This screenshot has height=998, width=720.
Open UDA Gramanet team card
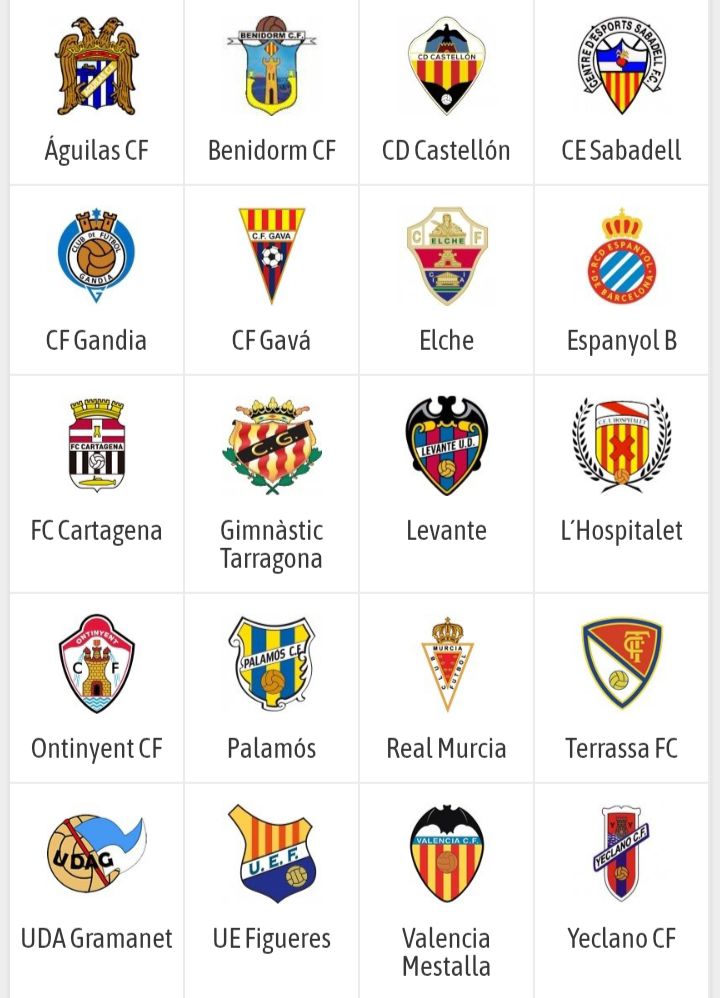(96, 885)
